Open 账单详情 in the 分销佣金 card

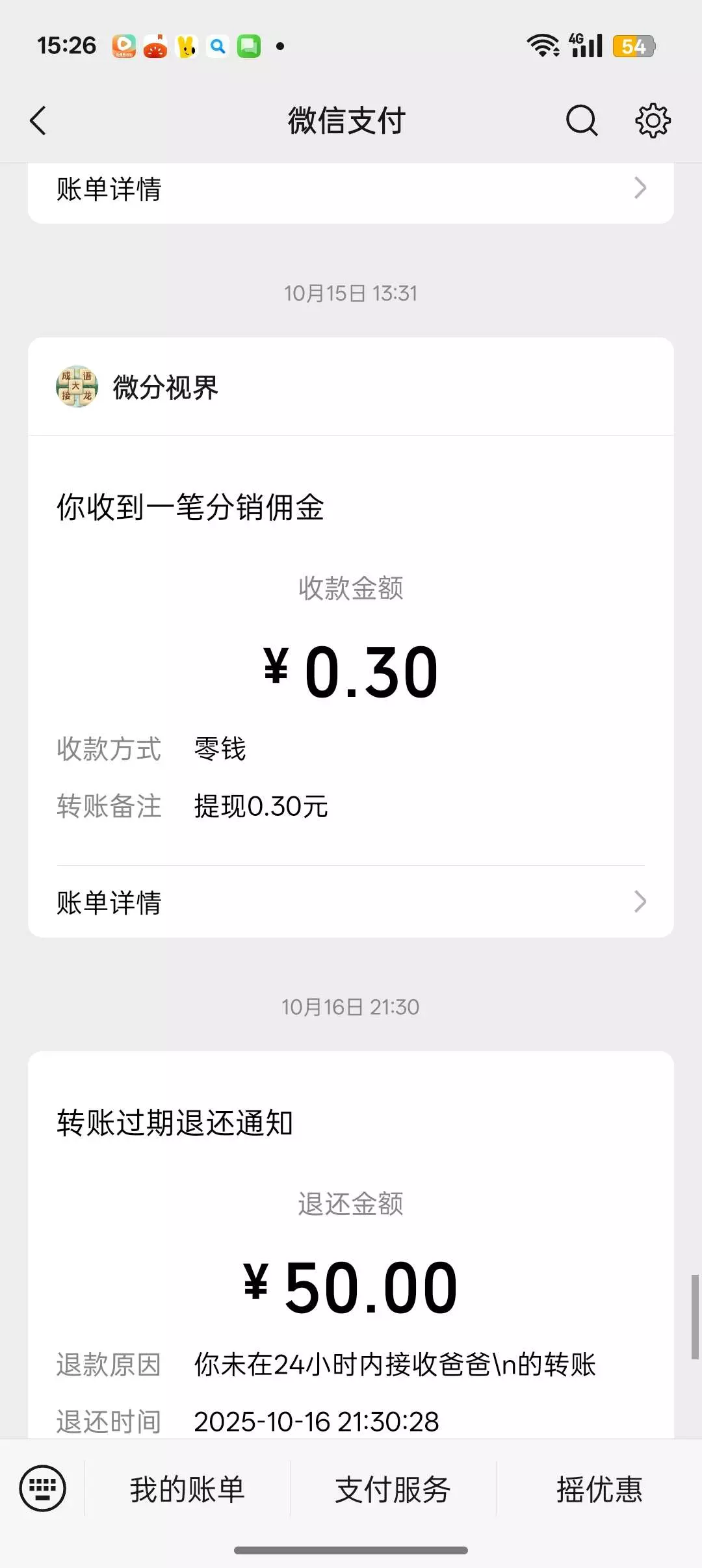pos(351,902)
